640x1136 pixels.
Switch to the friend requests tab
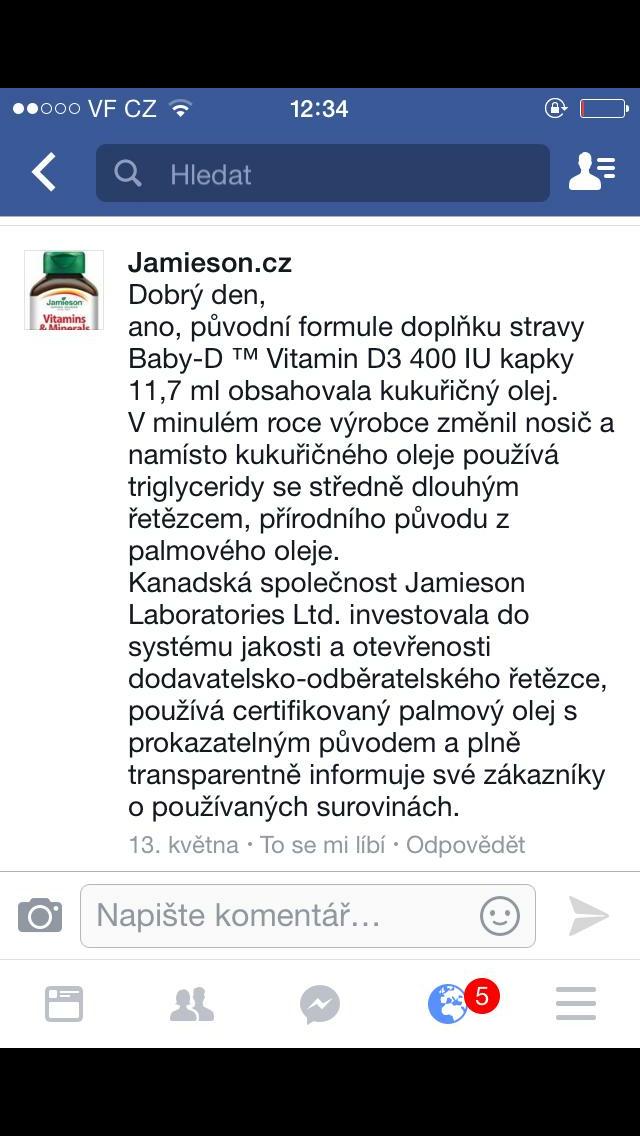point(192,1004)
